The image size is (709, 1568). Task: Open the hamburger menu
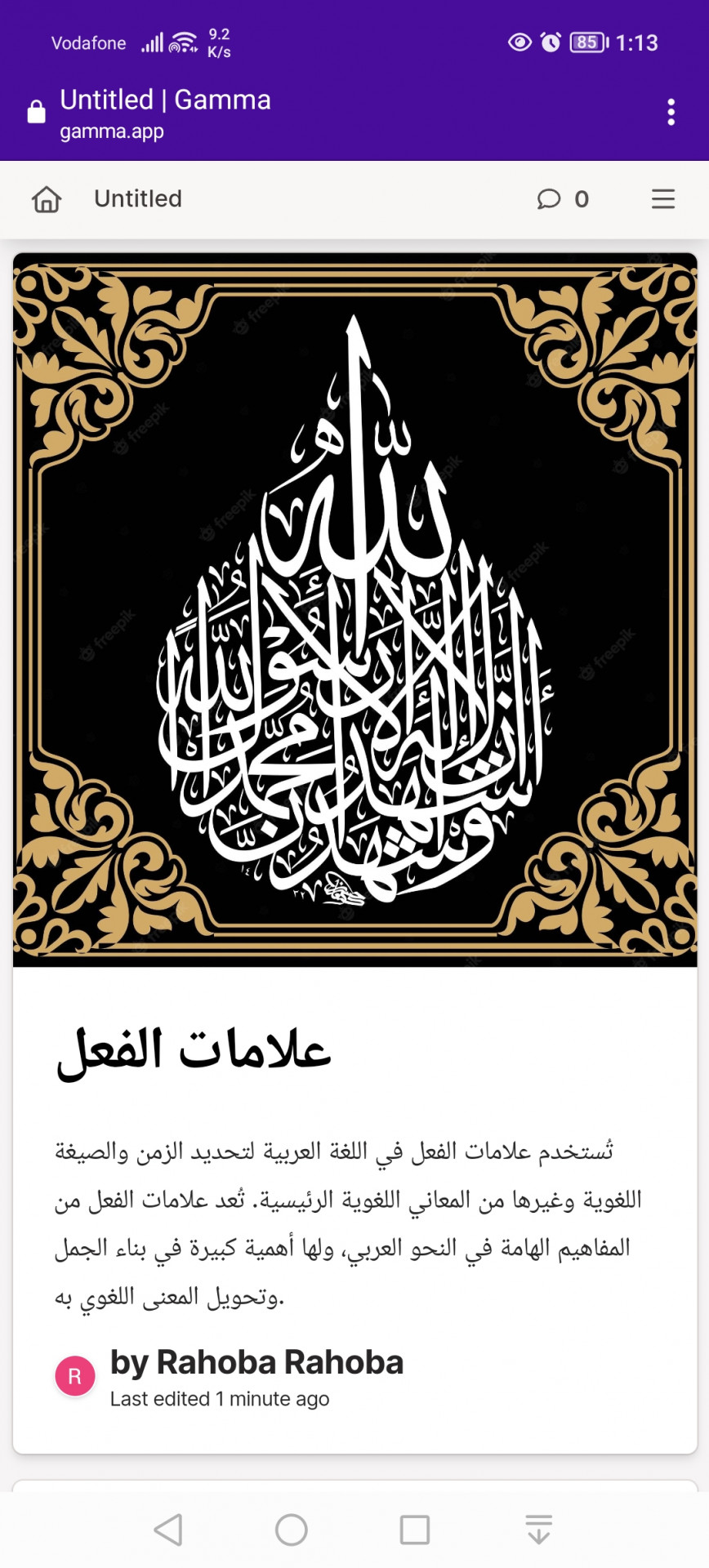coord(662,198)
